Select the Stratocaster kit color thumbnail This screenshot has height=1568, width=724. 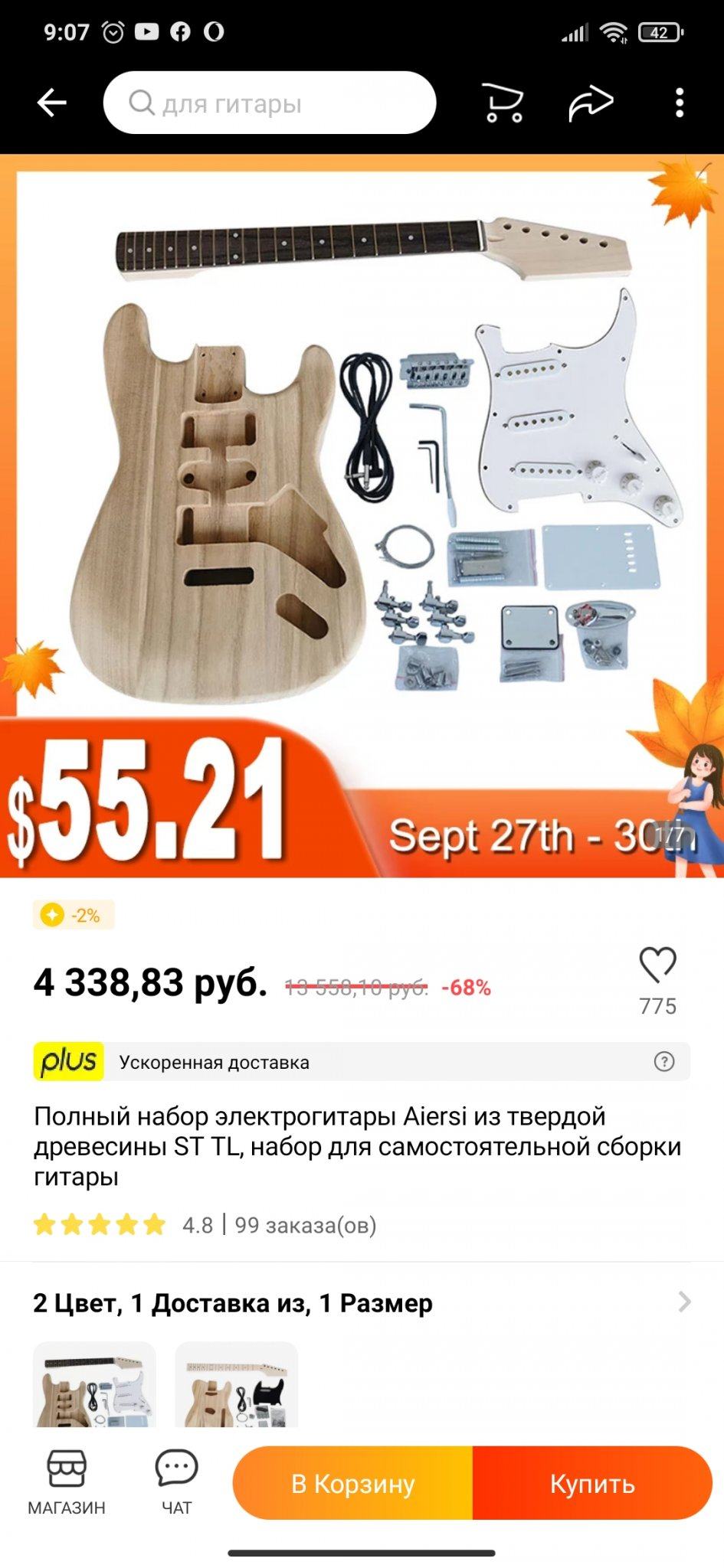[x=94, y=1385]
